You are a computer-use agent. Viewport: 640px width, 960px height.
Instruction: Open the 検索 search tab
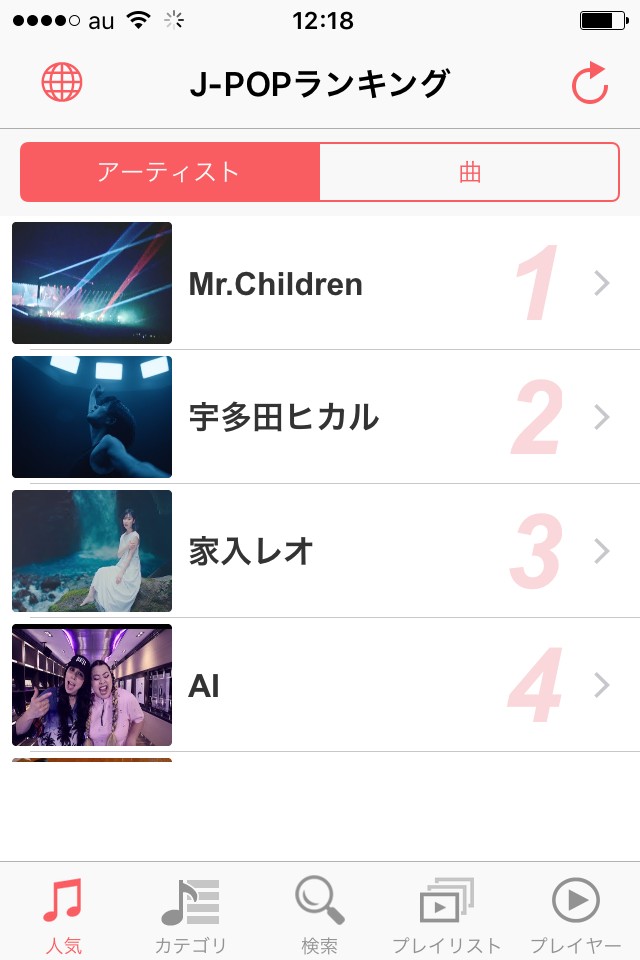pos(319,914)
